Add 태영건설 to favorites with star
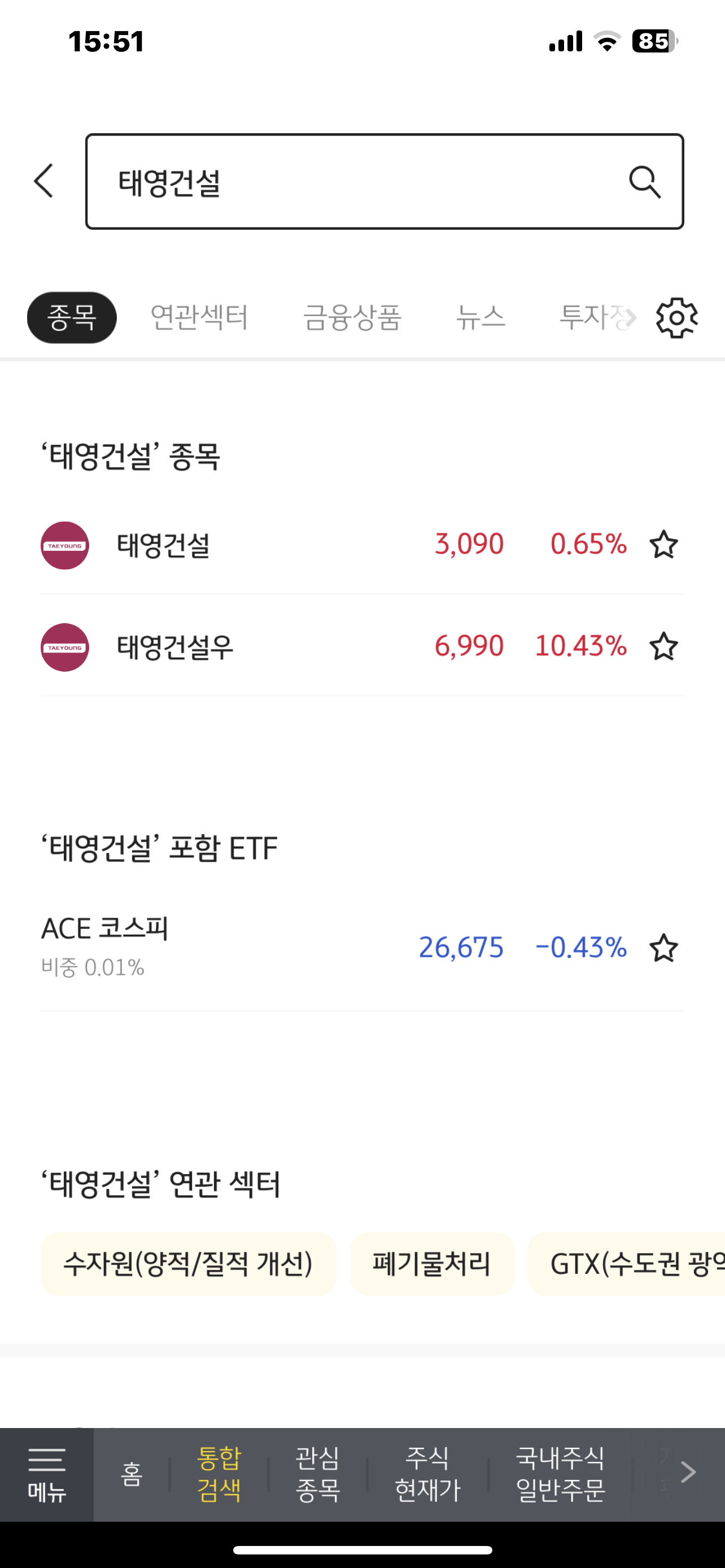Screen dimensions: 725x1568 [x=663, y=545]
